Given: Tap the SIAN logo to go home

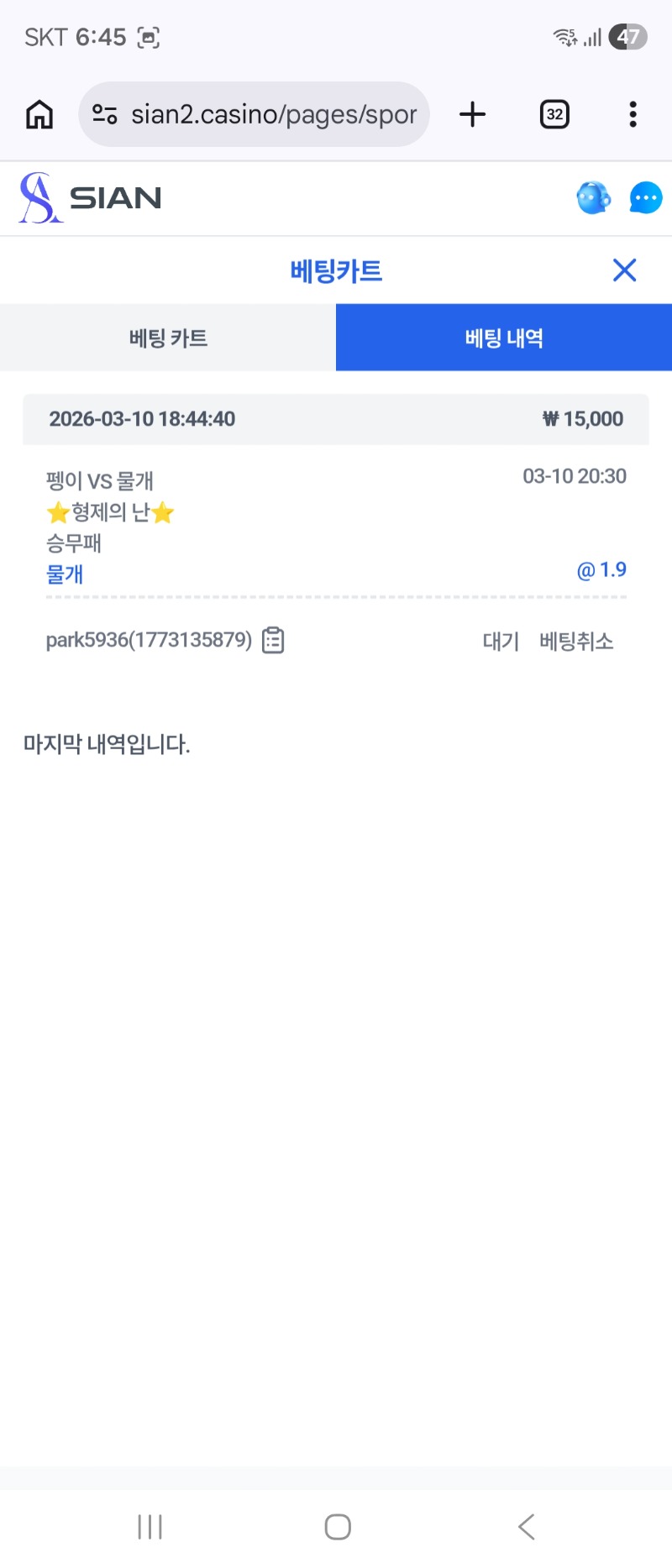Looking at the screenshot, I should tap(91, 198).
